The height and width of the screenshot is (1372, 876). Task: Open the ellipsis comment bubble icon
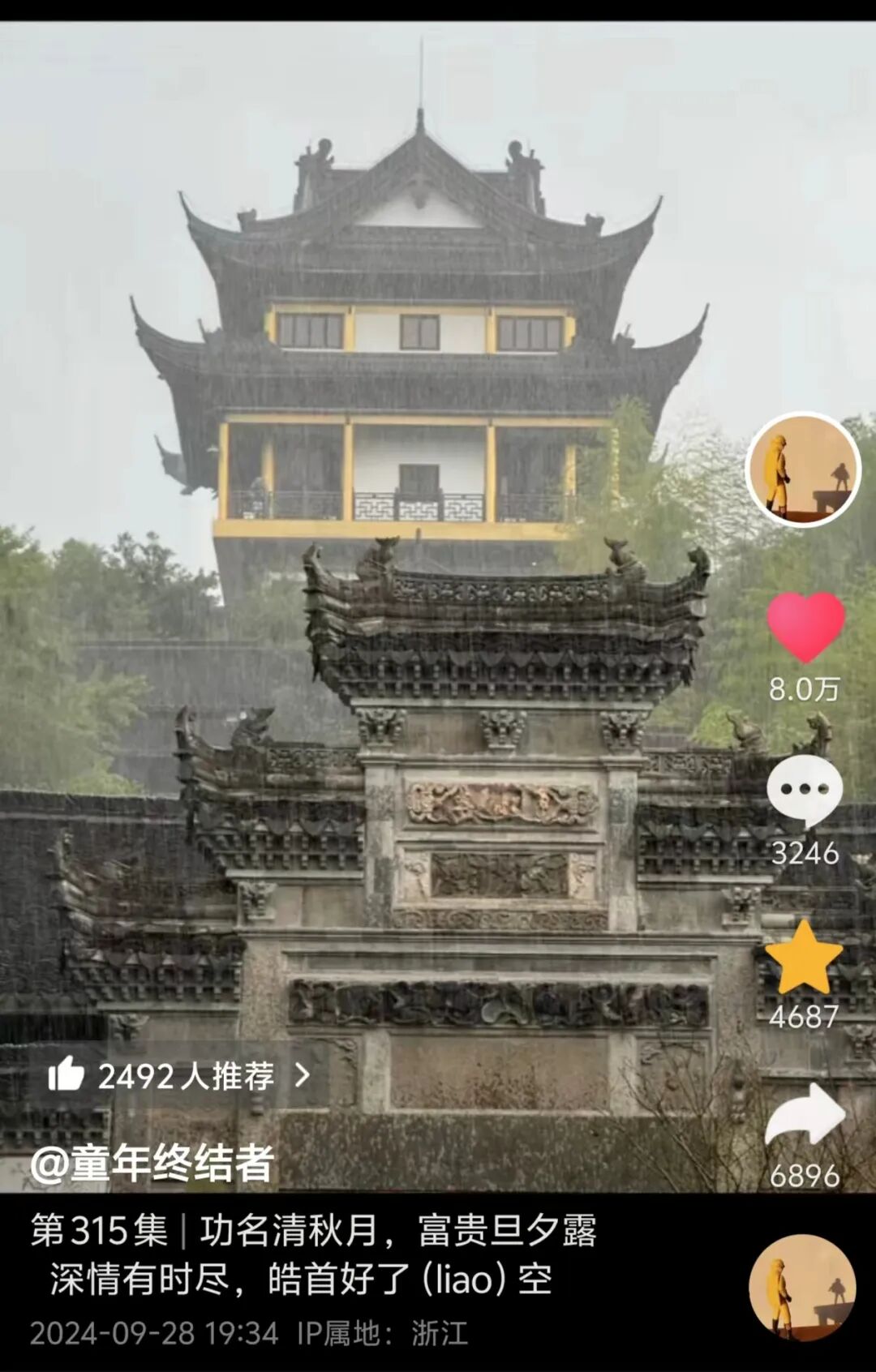806,799
